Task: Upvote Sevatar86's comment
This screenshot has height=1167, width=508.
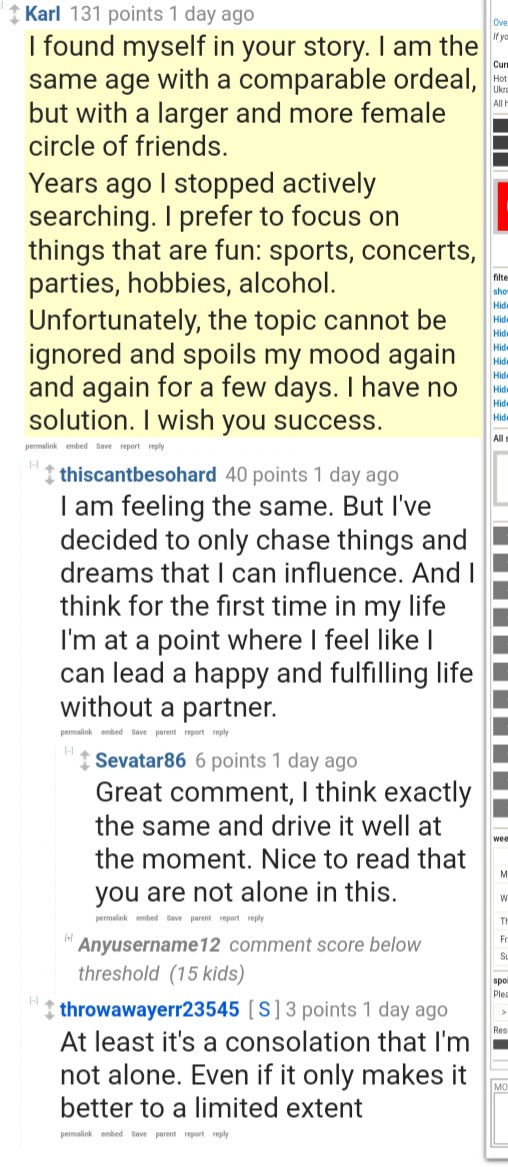Action: click(85, 755)
